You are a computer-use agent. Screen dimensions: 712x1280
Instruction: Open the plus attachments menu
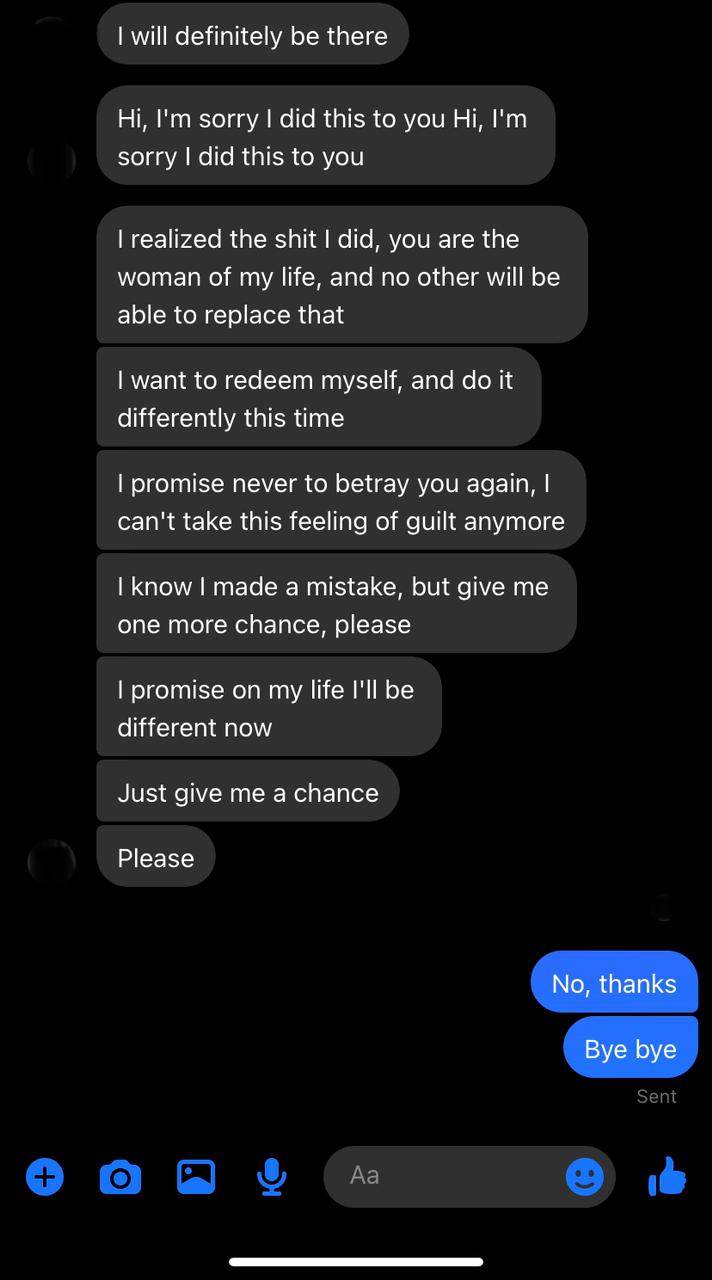point(45,1176)
